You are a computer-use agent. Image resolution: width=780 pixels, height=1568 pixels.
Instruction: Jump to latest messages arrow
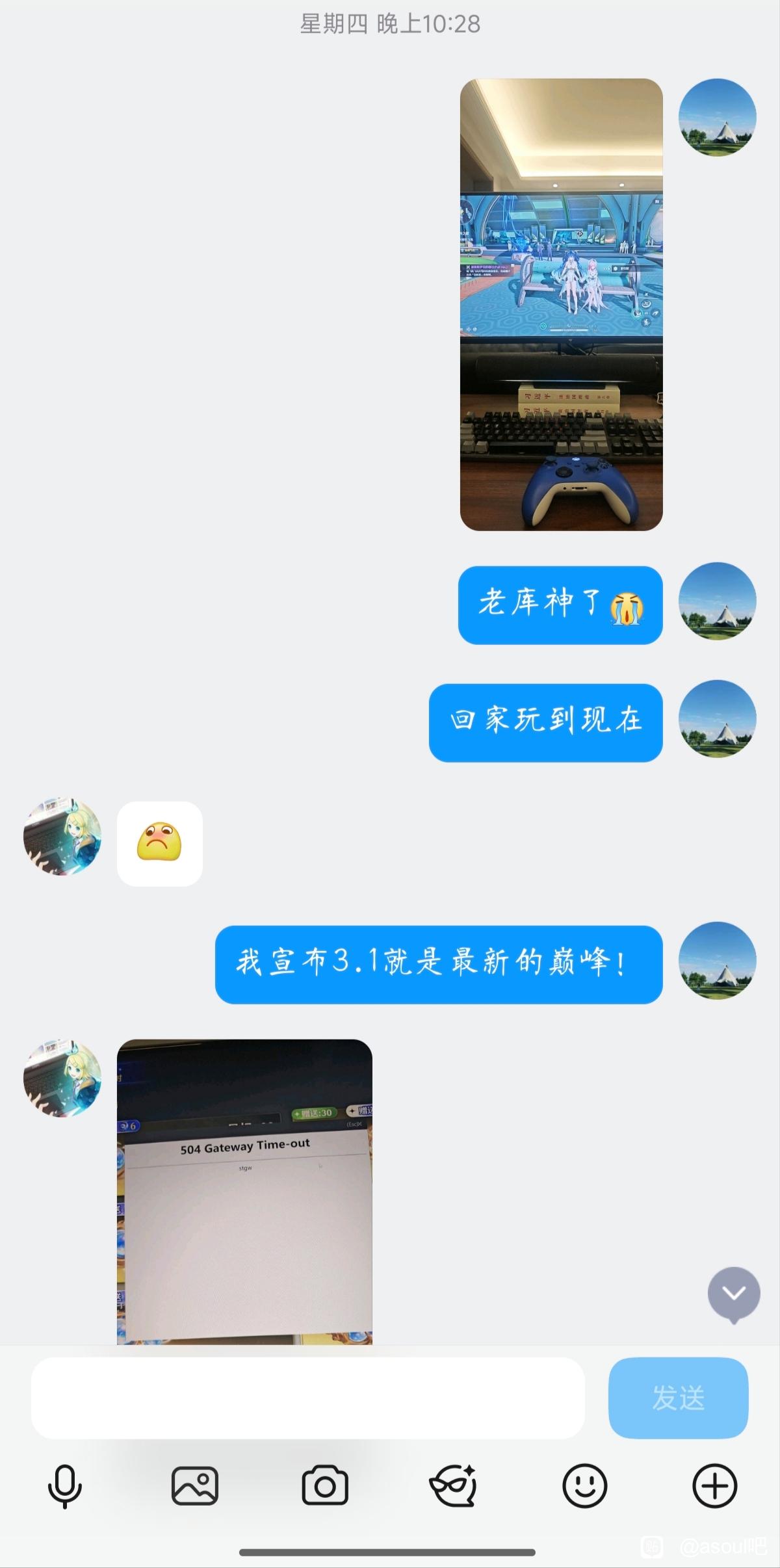coord(733,1294)
